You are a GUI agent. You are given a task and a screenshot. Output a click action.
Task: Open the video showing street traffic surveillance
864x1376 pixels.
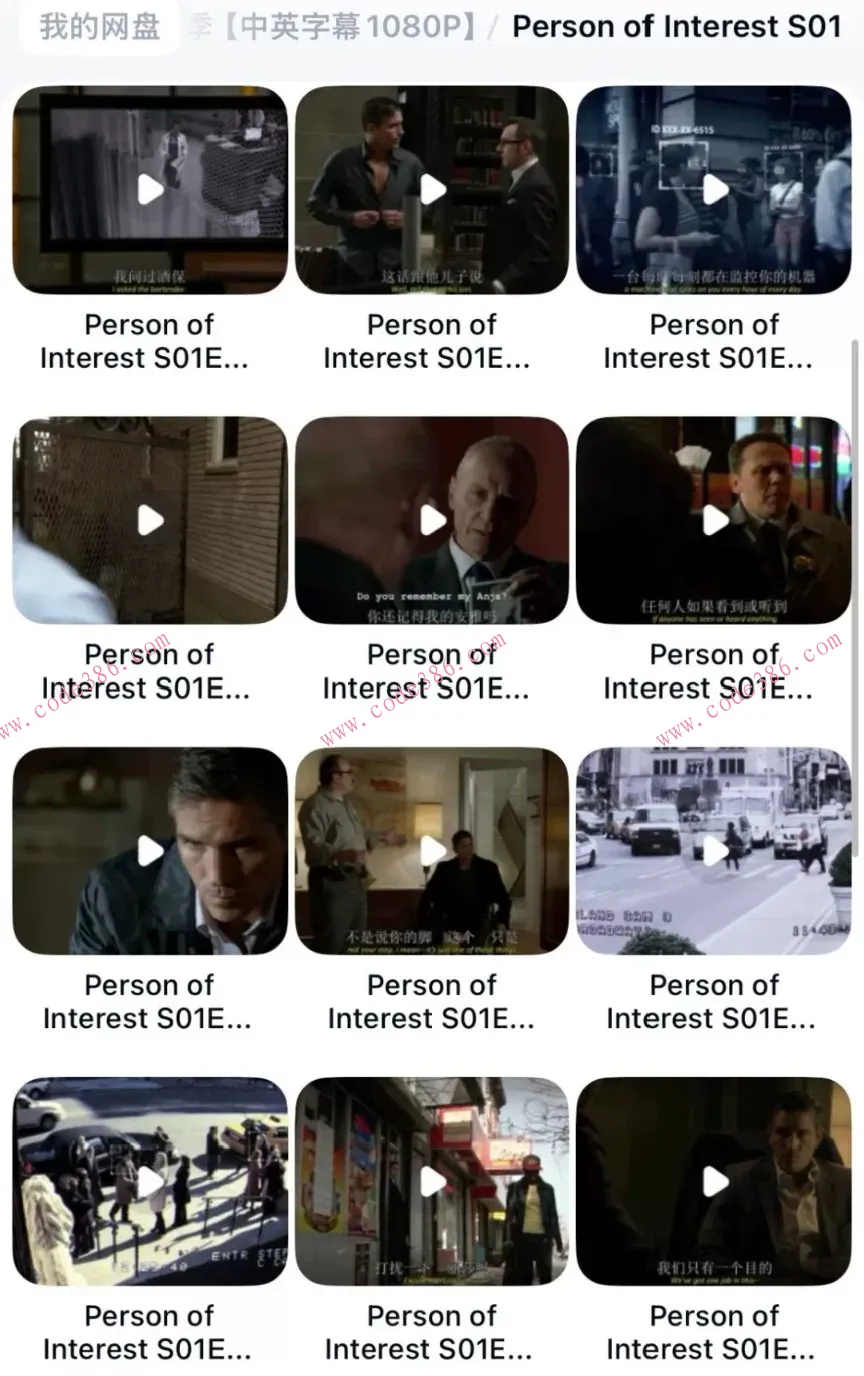coord(714,851)
